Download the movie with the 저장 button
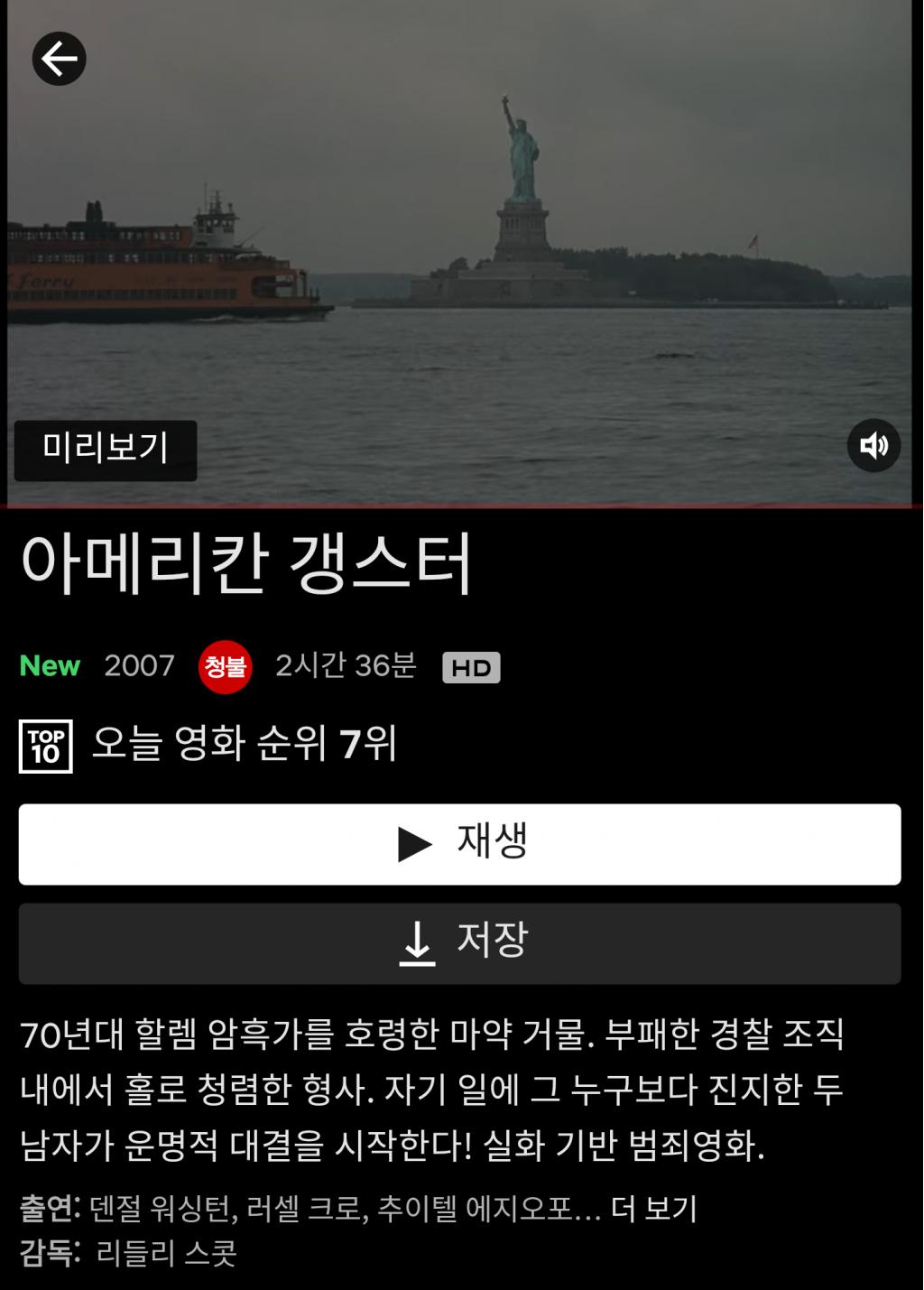This screenshot has height=1290, width=924. [x=459, y=943]
